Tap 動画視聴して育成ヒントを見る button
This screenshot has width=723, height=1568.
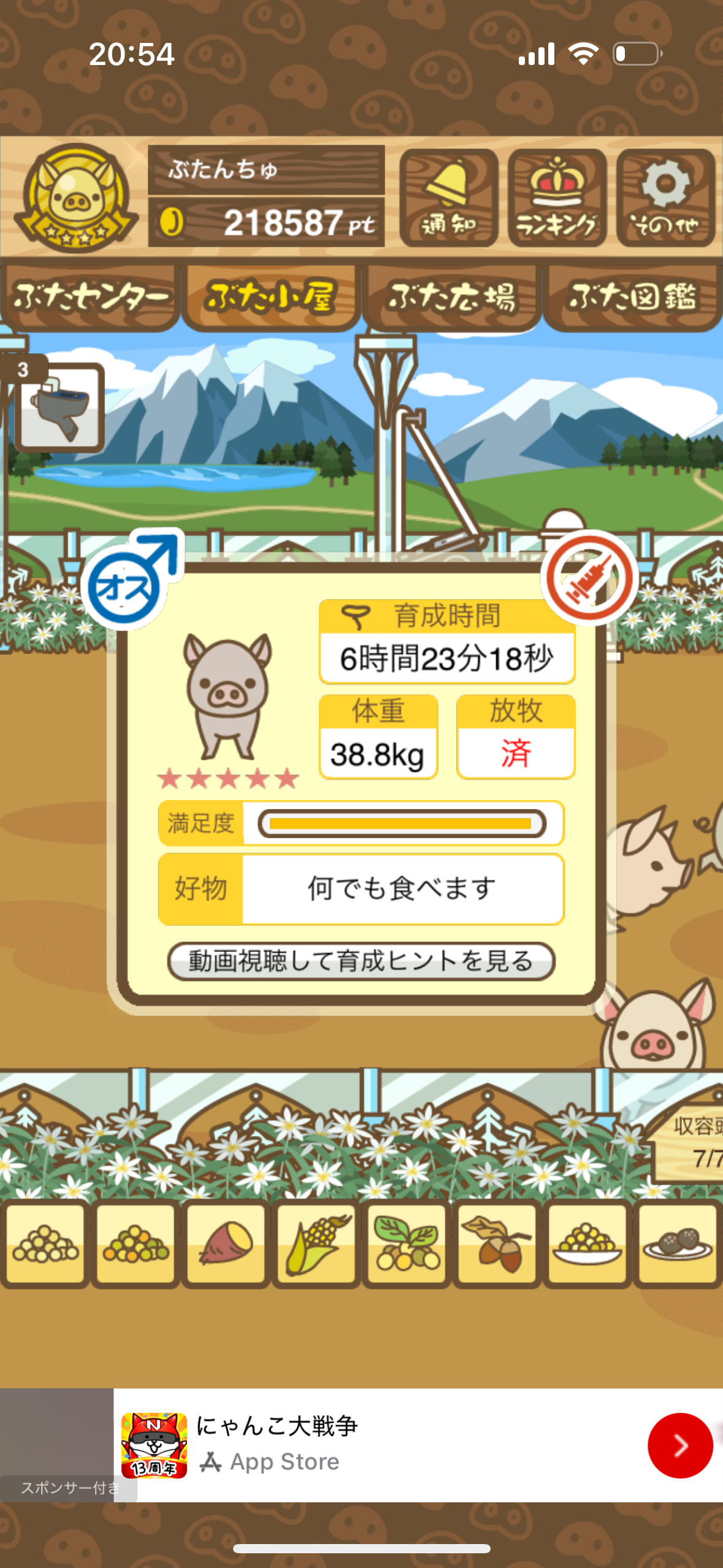[x=361, y=961]
